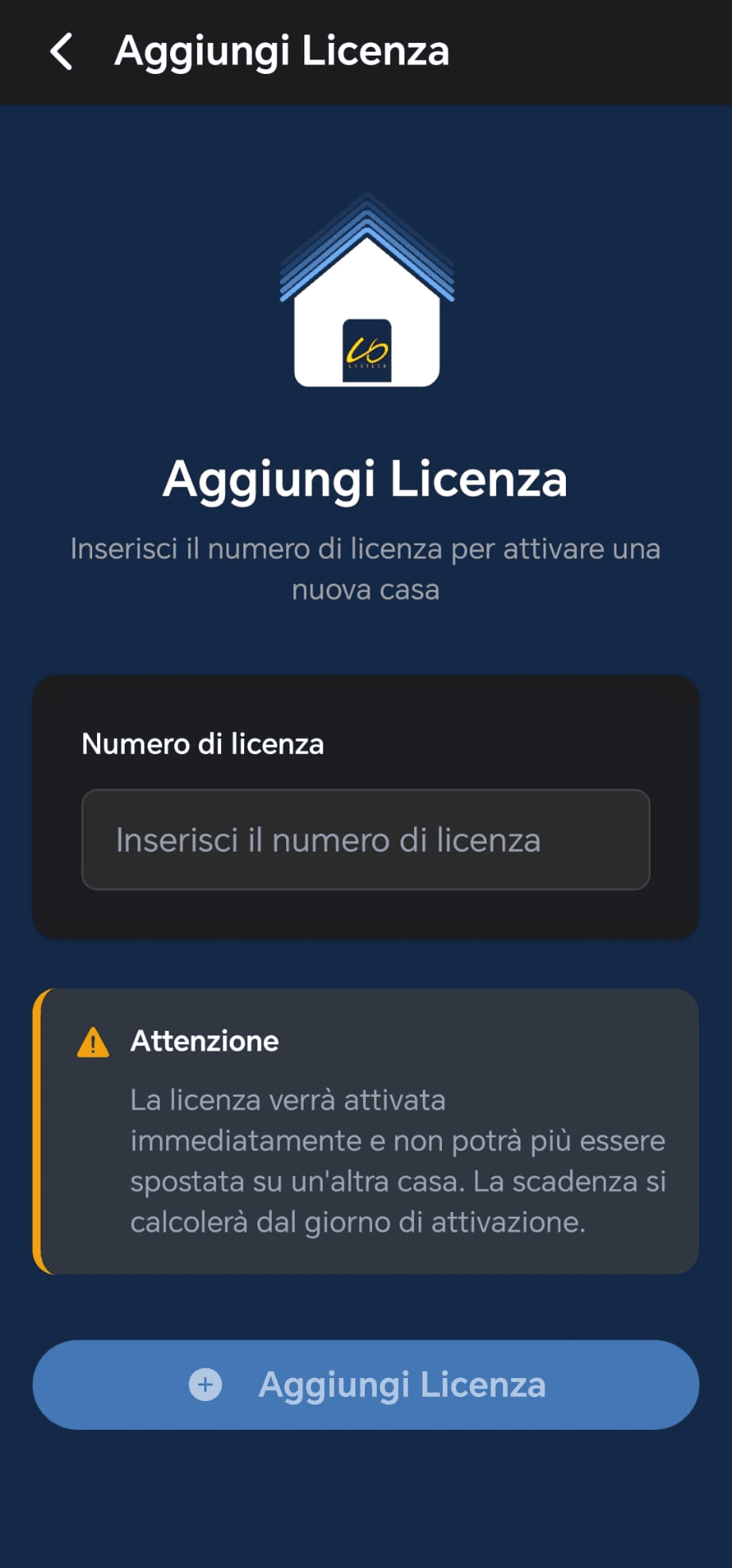
Task: Click the layered roof graphic of the house icon
Action: (366, 238)
